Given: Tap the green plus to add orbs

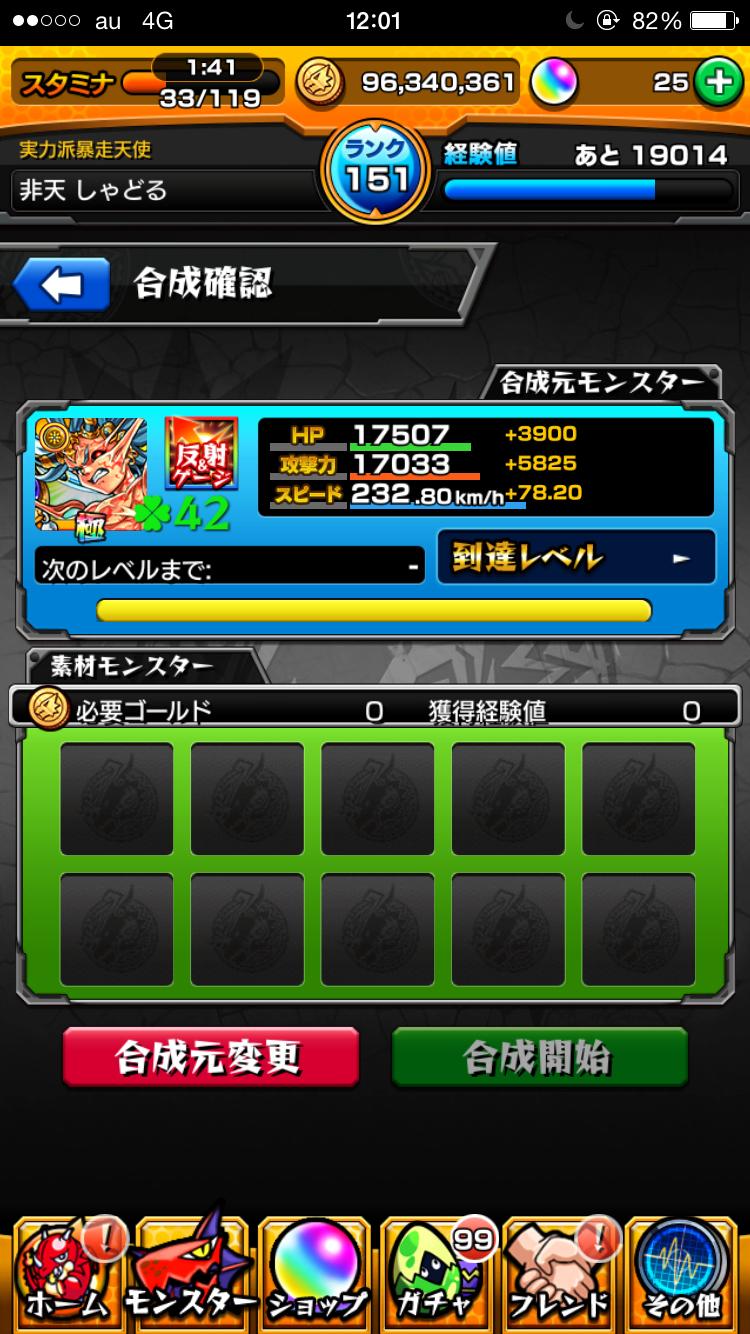Looking at the screenshot, I should tap(717, 83).
